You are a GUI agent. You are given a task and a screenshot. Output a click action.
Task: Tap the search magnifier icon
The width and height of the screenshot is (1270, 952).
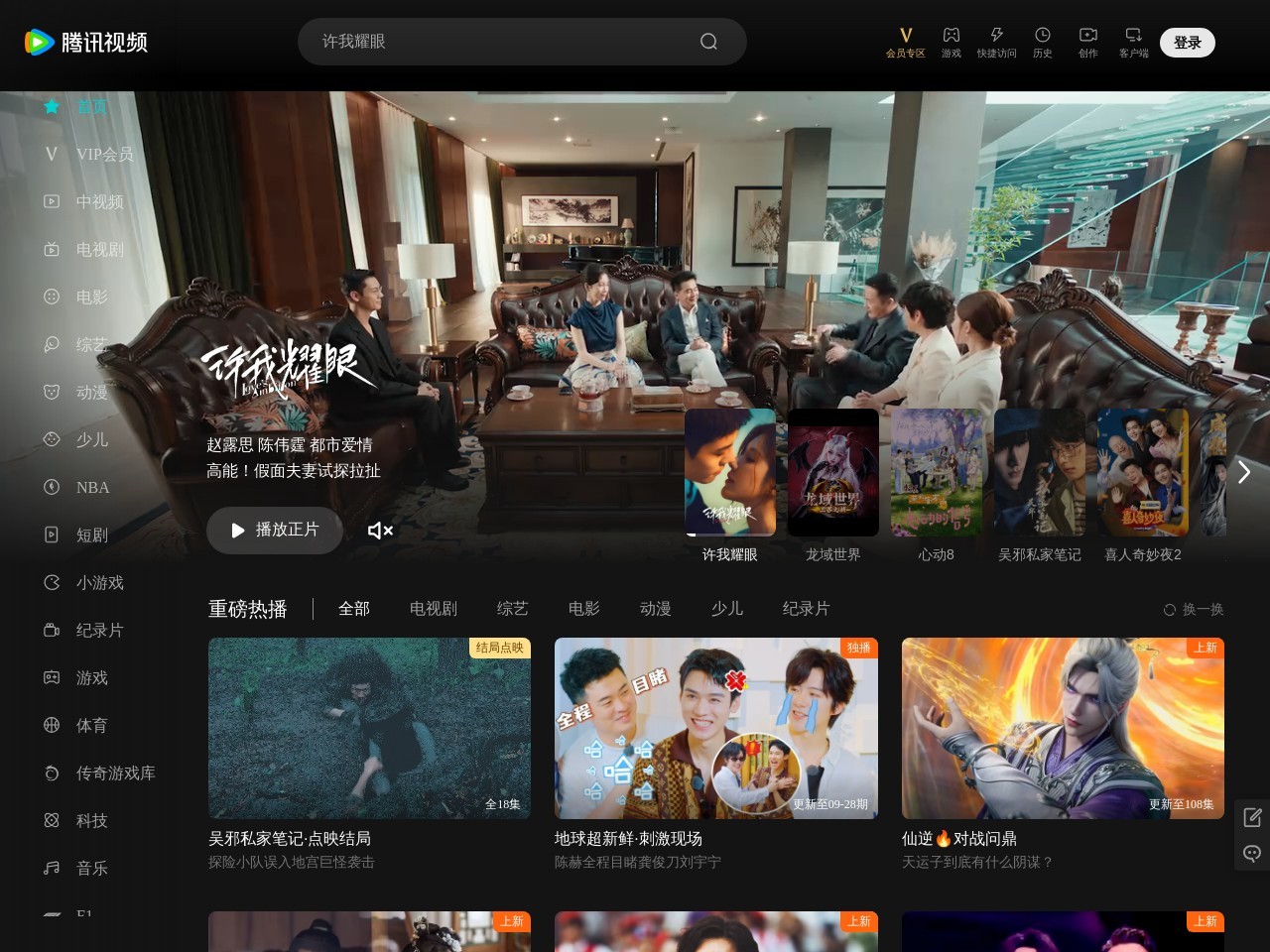(x=708, y=42)
